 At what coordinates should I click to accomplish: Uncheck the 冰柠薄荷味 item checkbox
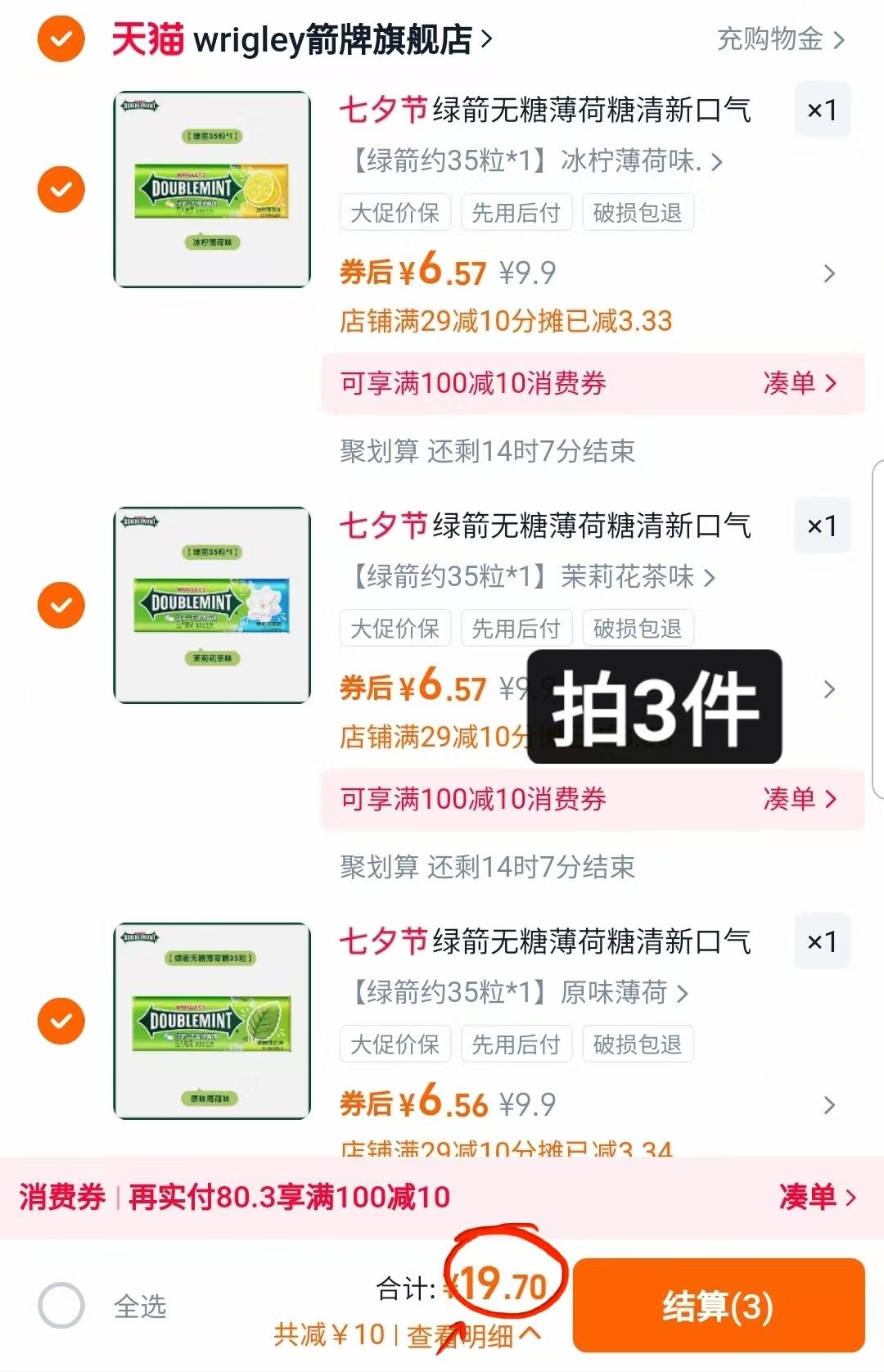click(x=61, y=189)
